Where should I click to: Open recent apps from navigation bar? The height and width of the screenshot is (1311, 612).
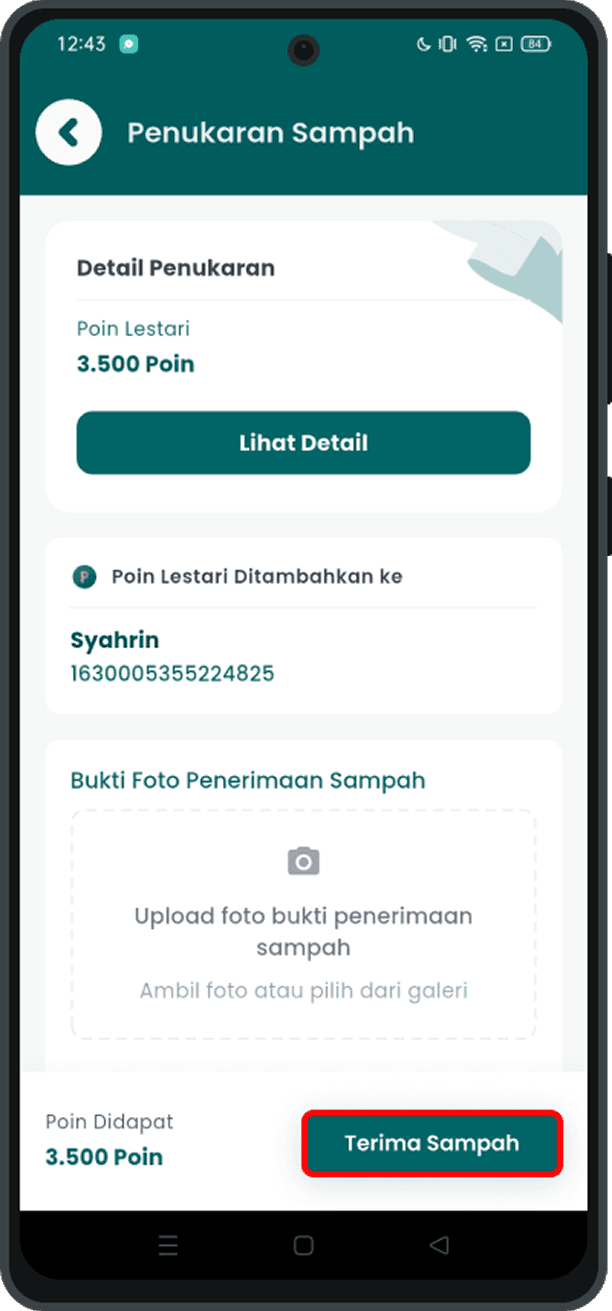coord(169,1246)
